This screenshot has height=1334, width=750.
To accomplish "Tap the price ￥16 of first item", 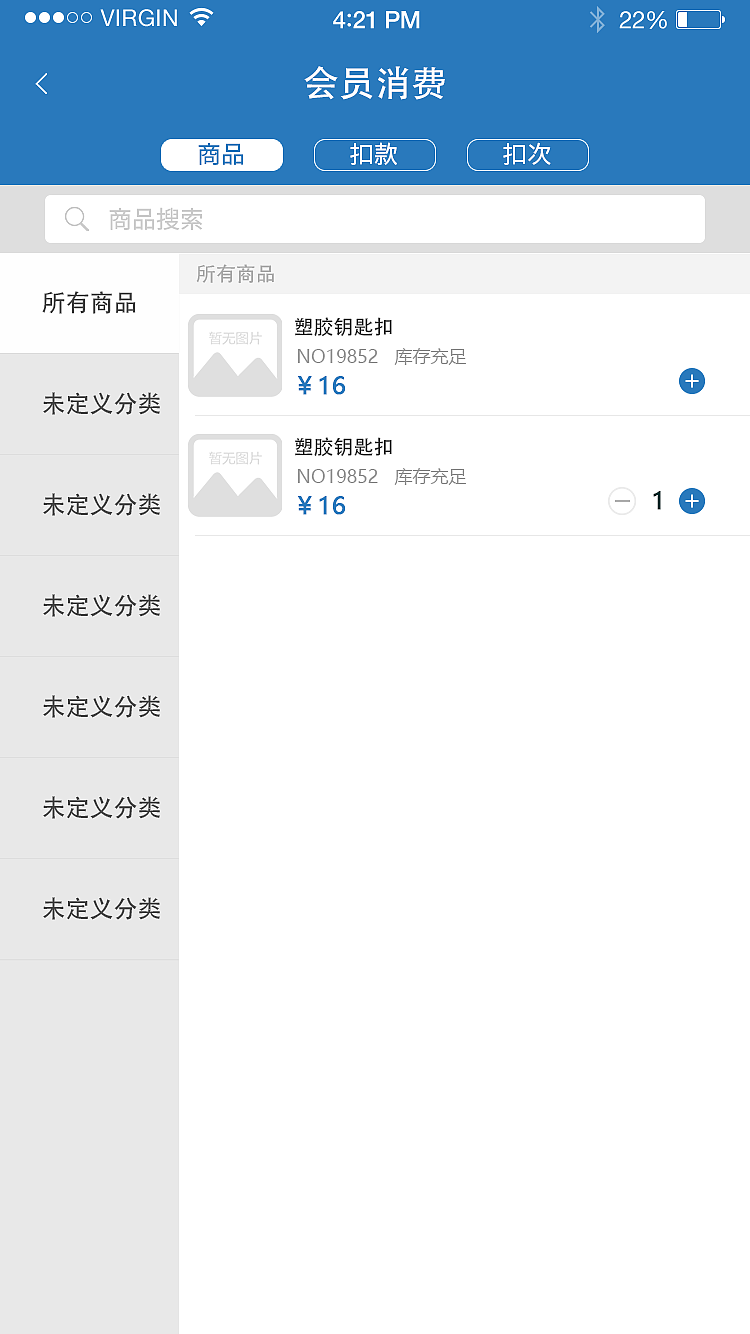I will point(320,385).
